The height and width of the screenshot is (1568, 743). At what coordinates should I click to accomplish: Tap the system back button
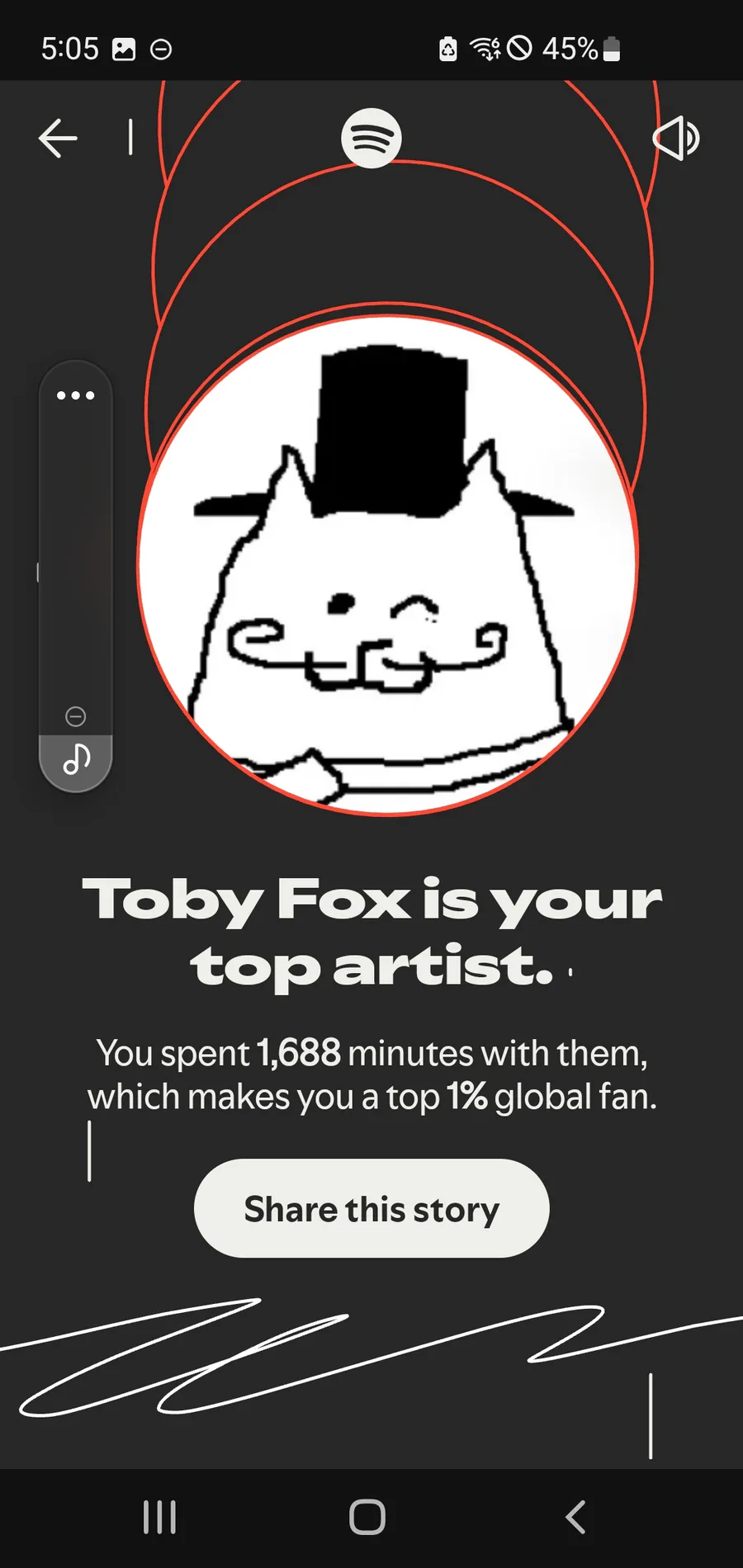point(575,1517)
